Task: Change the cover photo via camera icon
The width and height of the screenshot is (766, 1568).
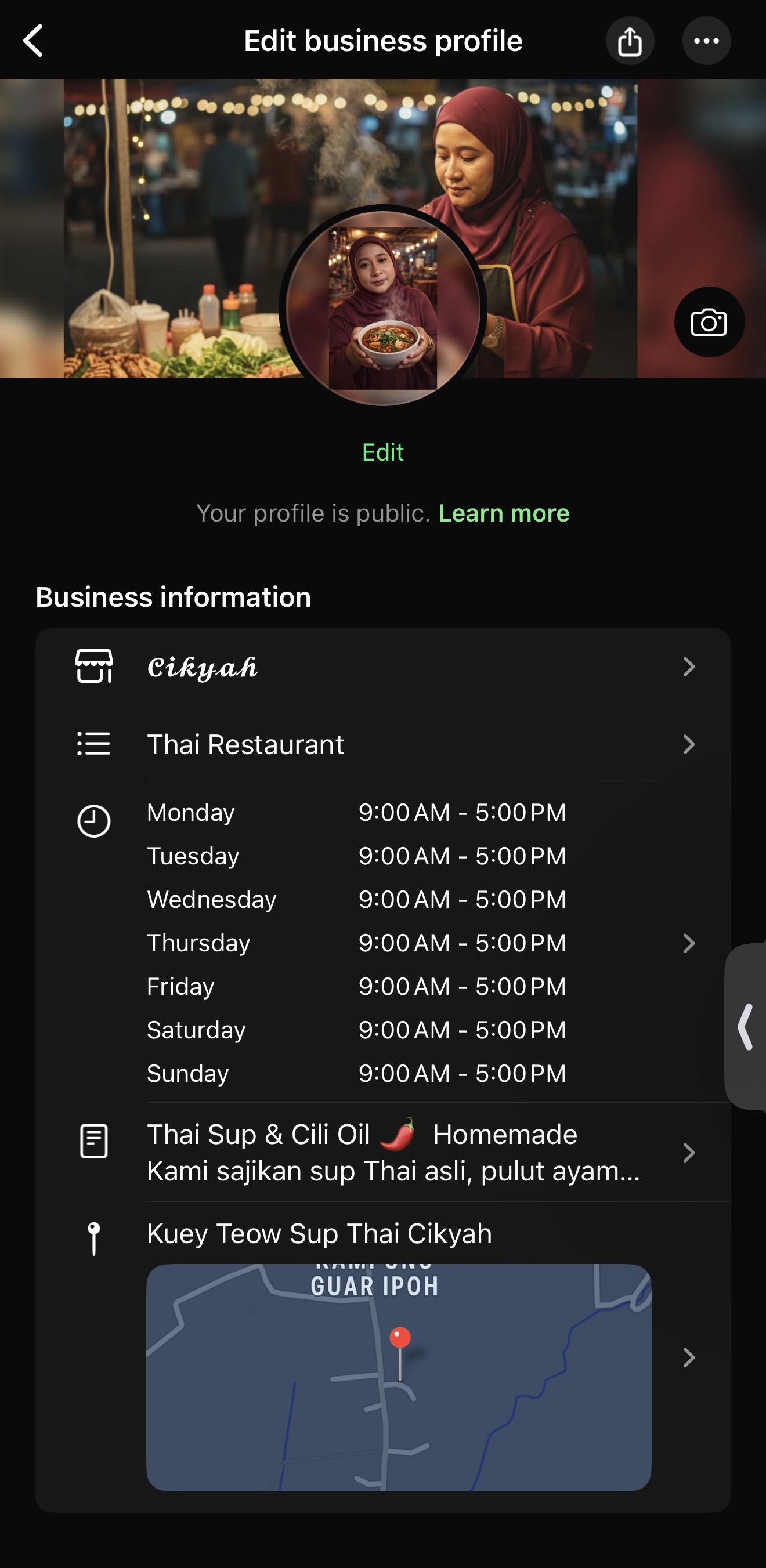Action: 709,322
